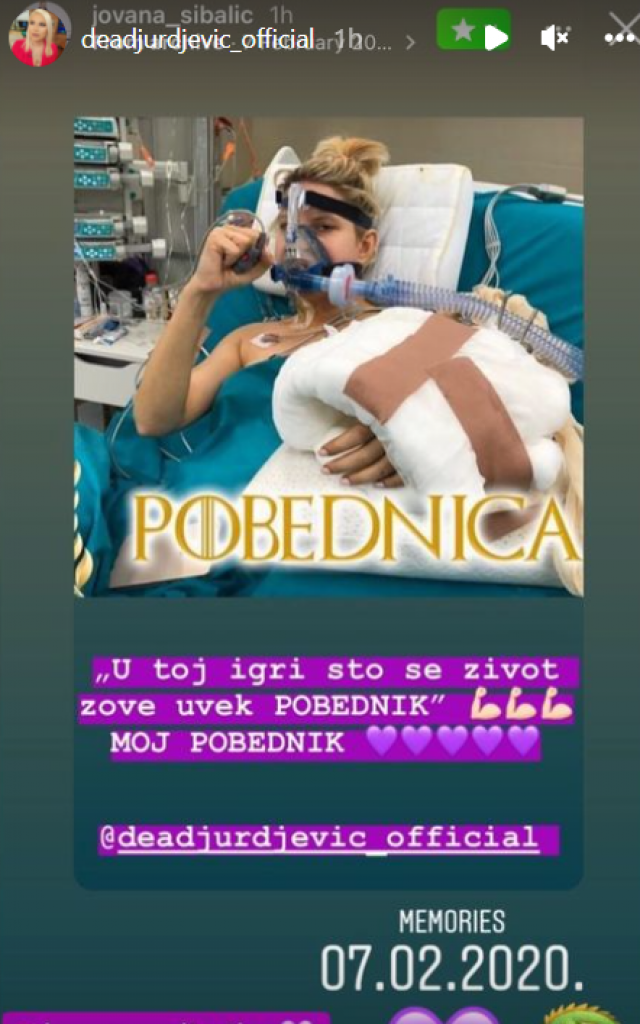Viewport: 640px width, 1024px height.
Task: Unmute the story sound
Action: [554, 38]
